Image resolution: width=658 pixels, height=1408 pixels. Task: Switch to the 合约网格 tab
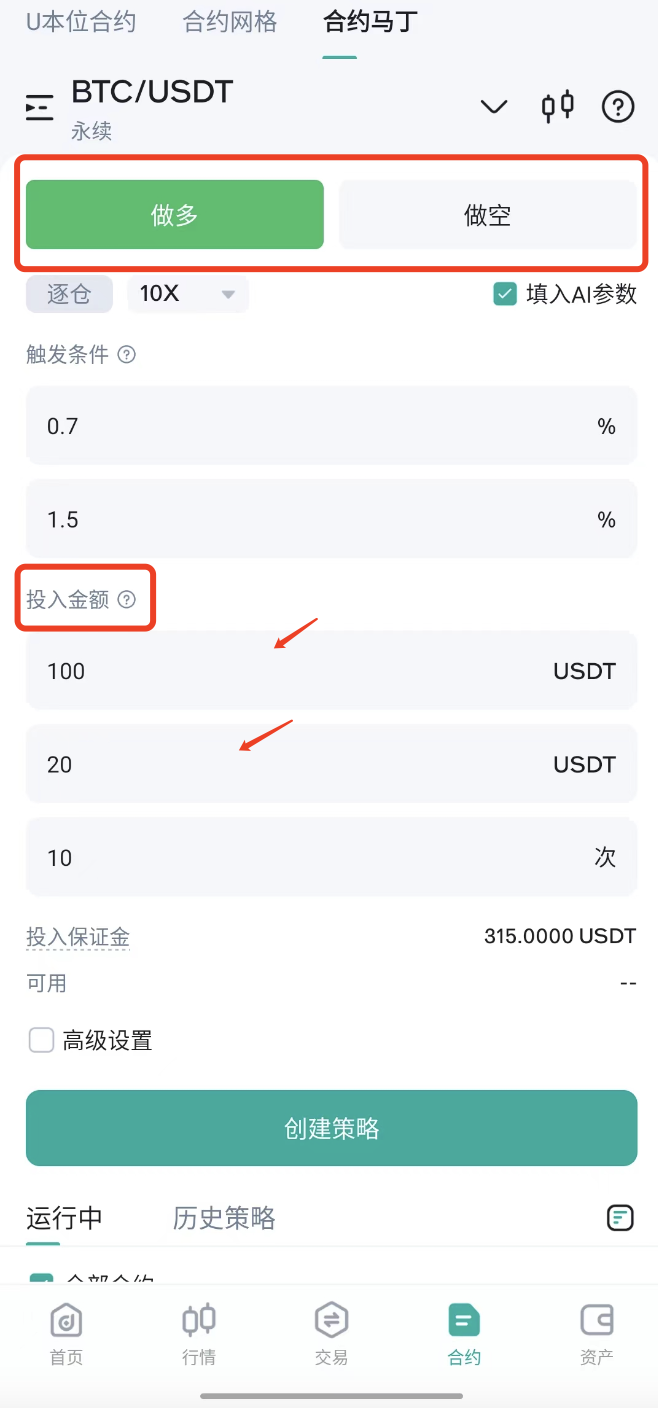[x=229, y=22]
